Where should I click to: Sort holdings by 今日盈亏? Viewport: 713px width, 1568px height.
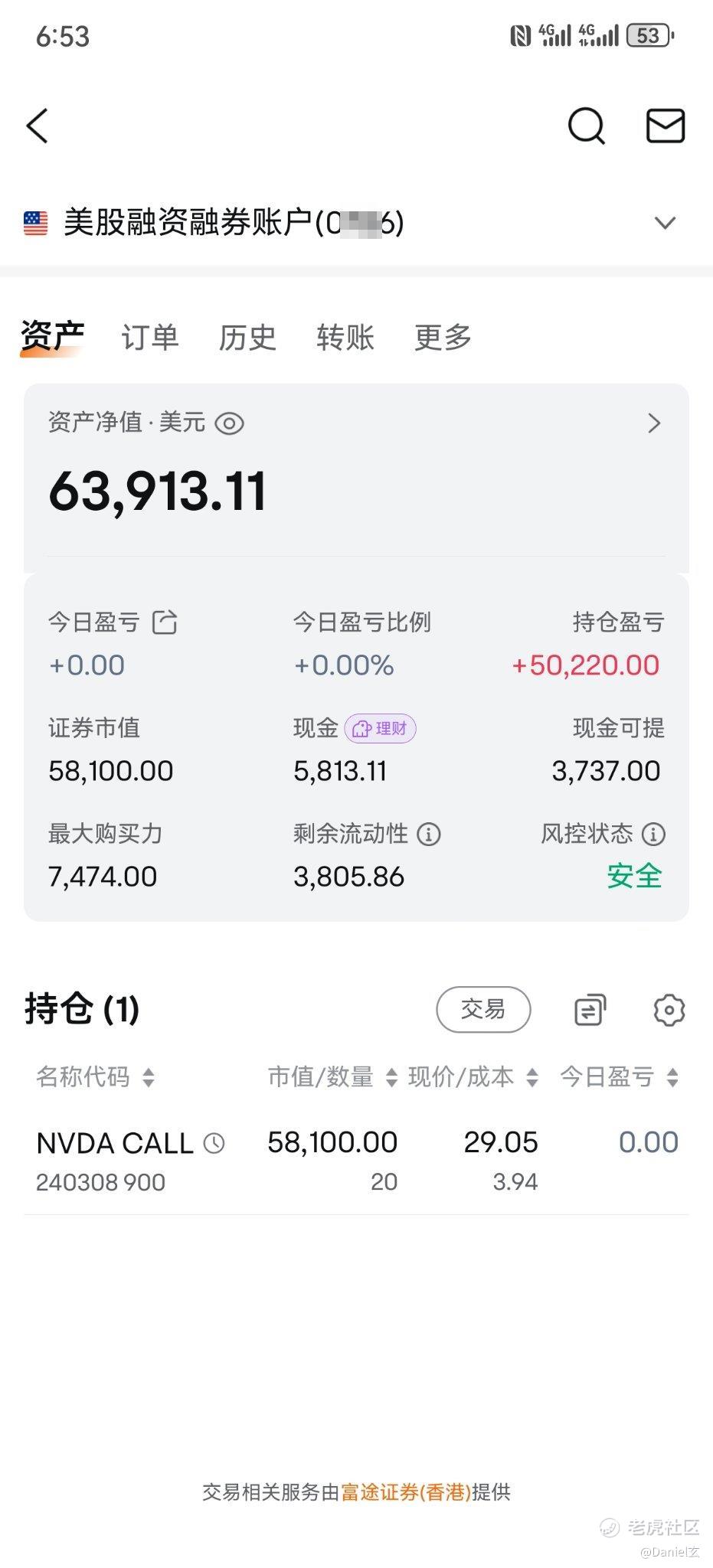[x=618, y=1077]
